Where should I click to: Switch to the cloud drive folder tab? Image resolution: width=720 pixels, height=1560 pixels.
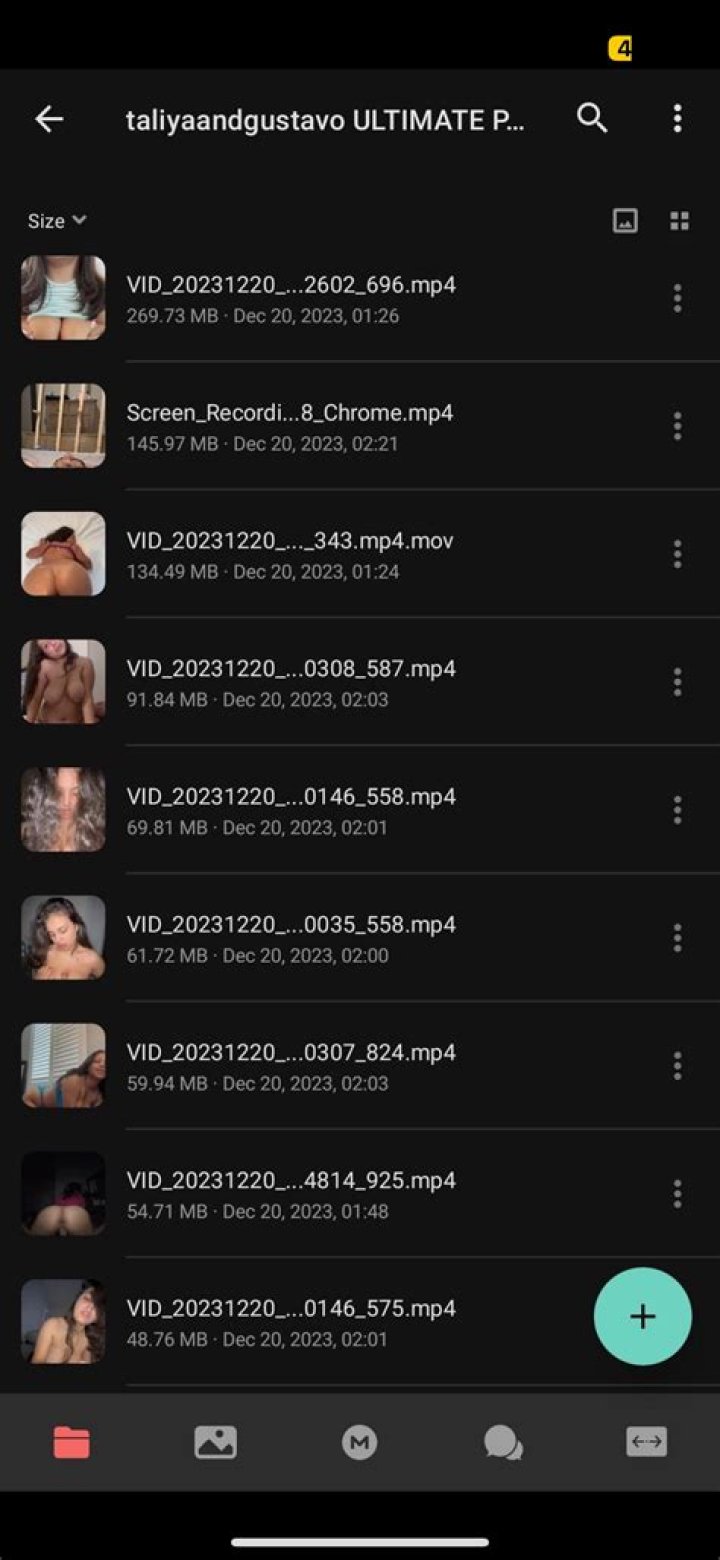tap(71, 1442)
